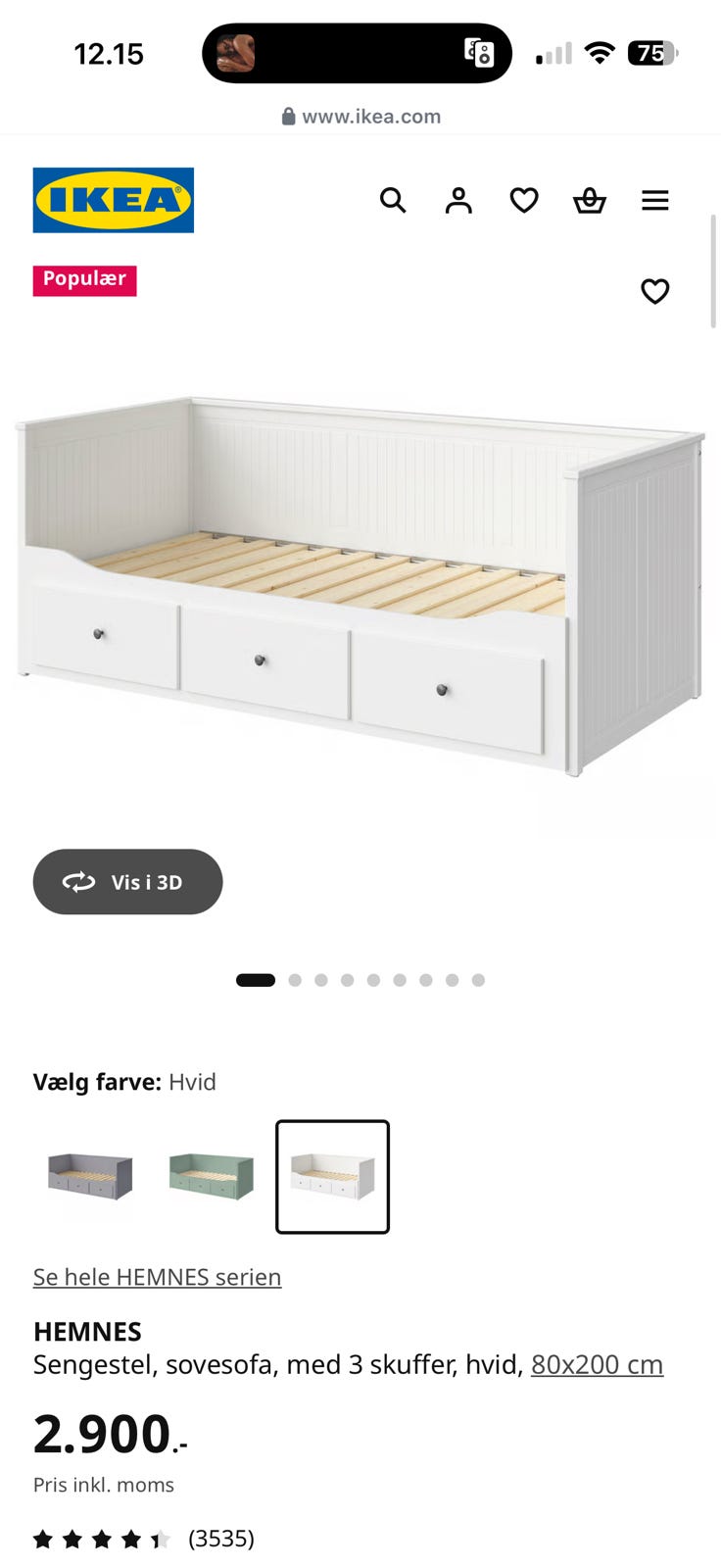Click the IKEA logo
This screenshot has height=1568, width=721.
[x=113, y=199]
